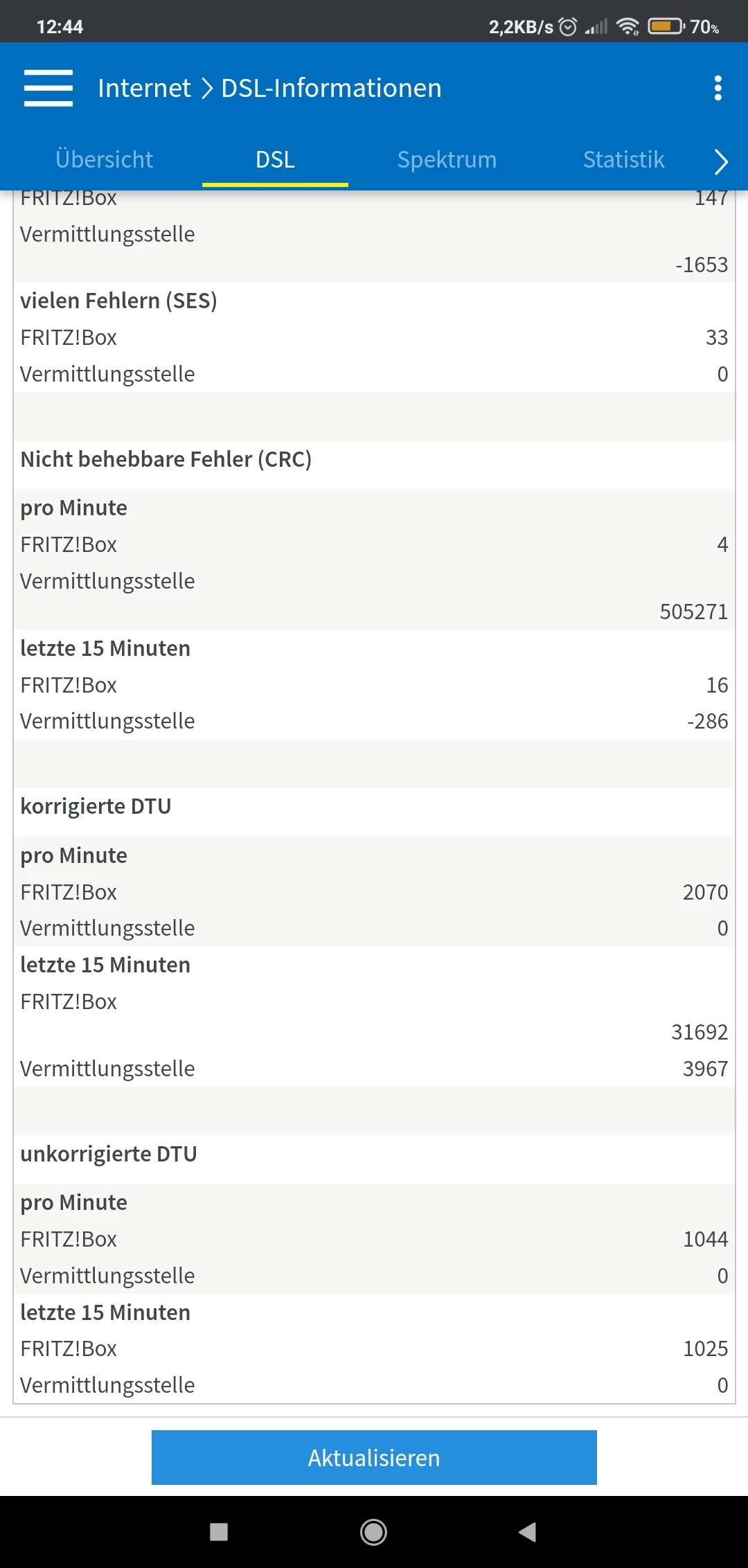Tap the Aktualisieren button
Viewport: 748px width, 1568px height.
(x=374, y=1457)
